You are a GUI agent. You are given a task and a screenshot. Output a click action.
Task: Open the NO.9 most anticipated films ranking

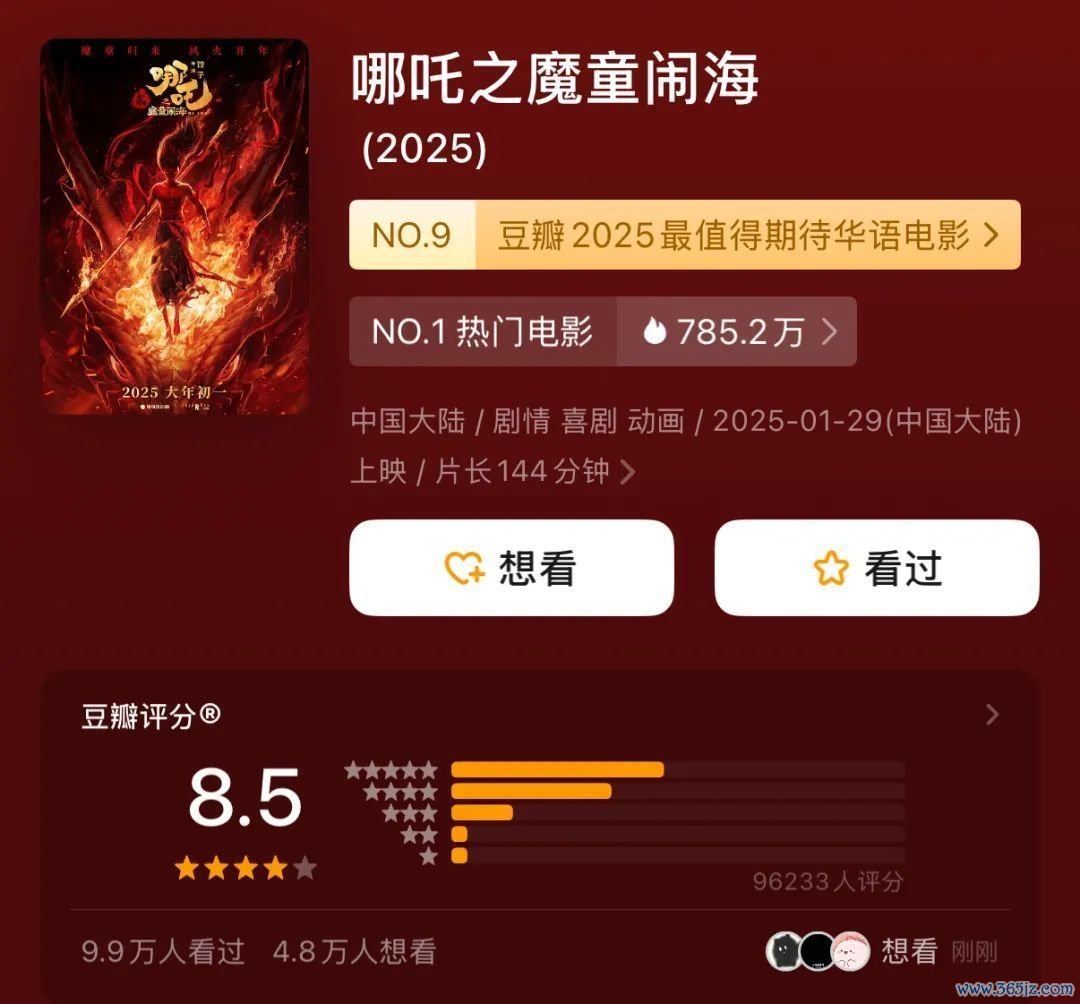pos(684,235)
